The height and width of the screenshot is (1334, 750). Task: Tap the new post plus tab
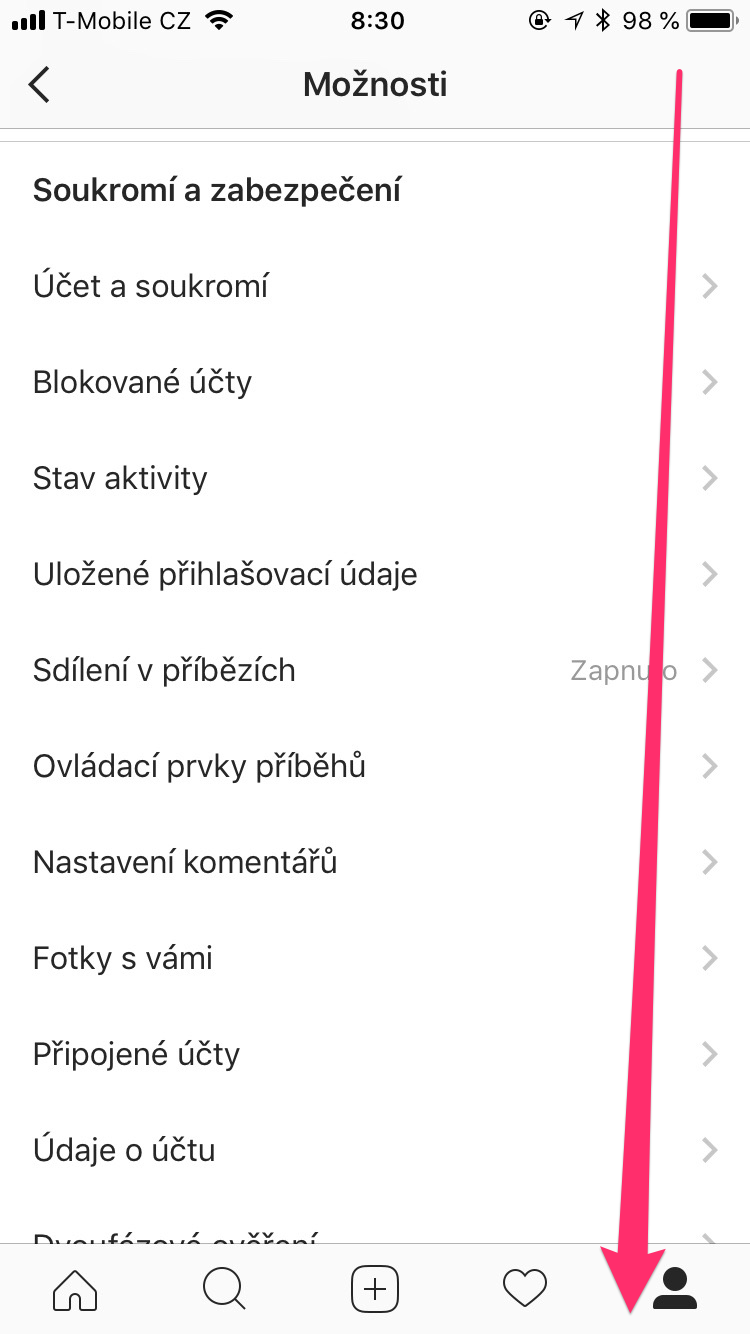(x=375, y=1288)
